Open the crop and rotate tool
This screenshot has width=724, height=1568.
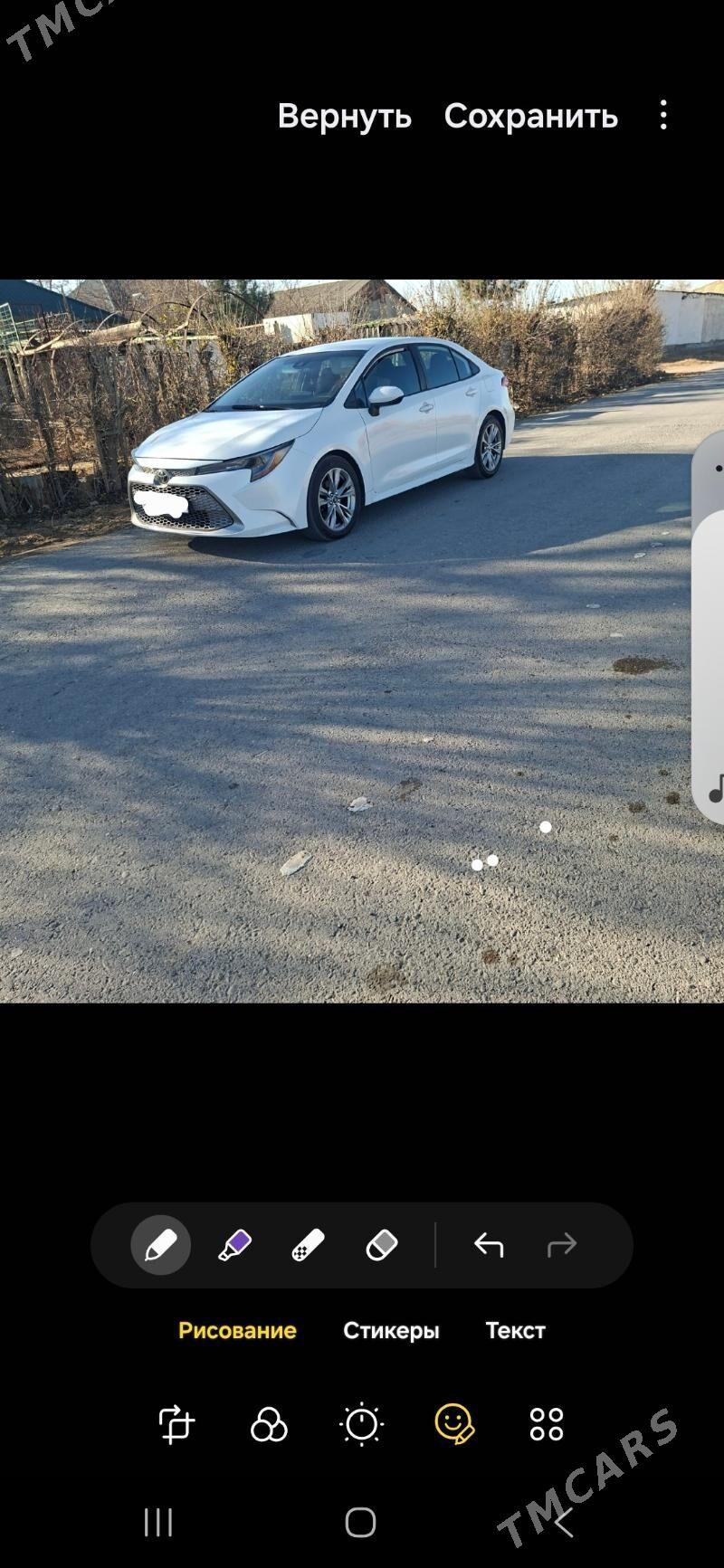click(176, 1423)
